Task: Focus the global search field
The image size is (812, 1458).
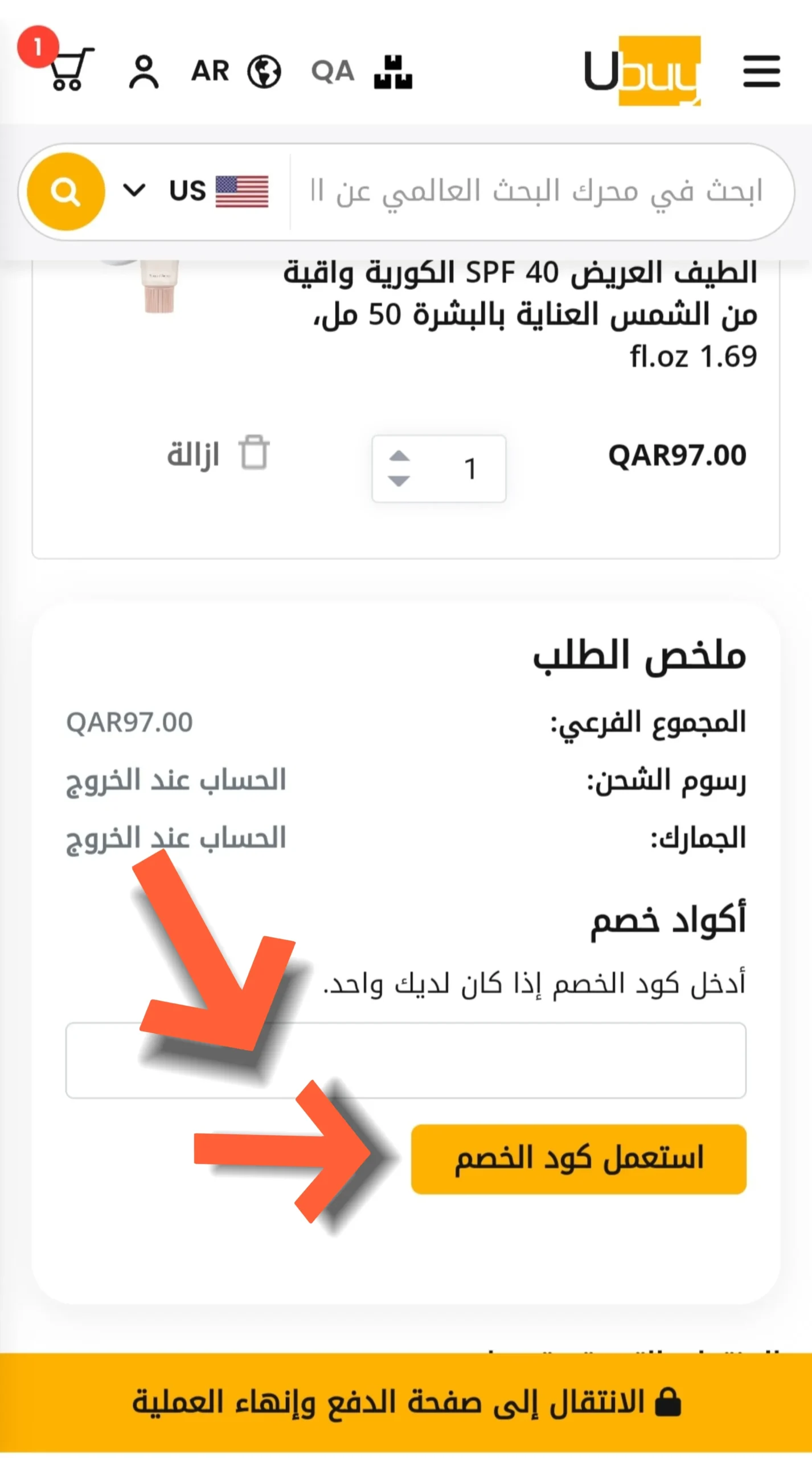Action: [x=535, y=191]
